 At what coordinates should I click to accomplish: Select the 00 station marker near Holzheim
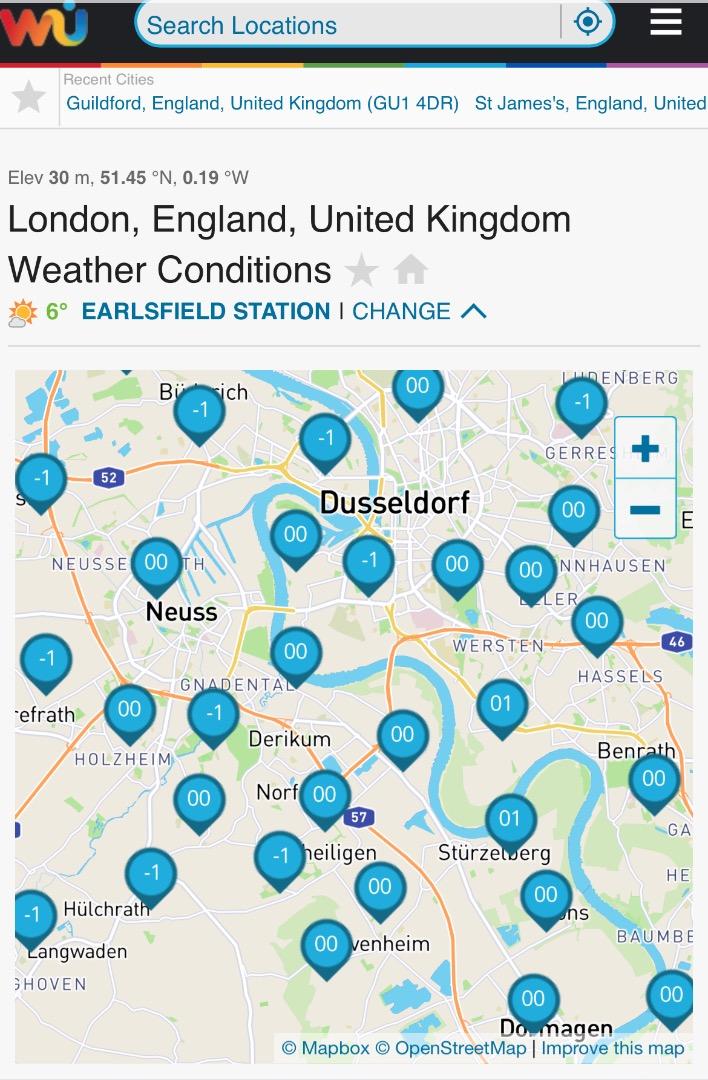pyautogui.click(x=129, y=710)
